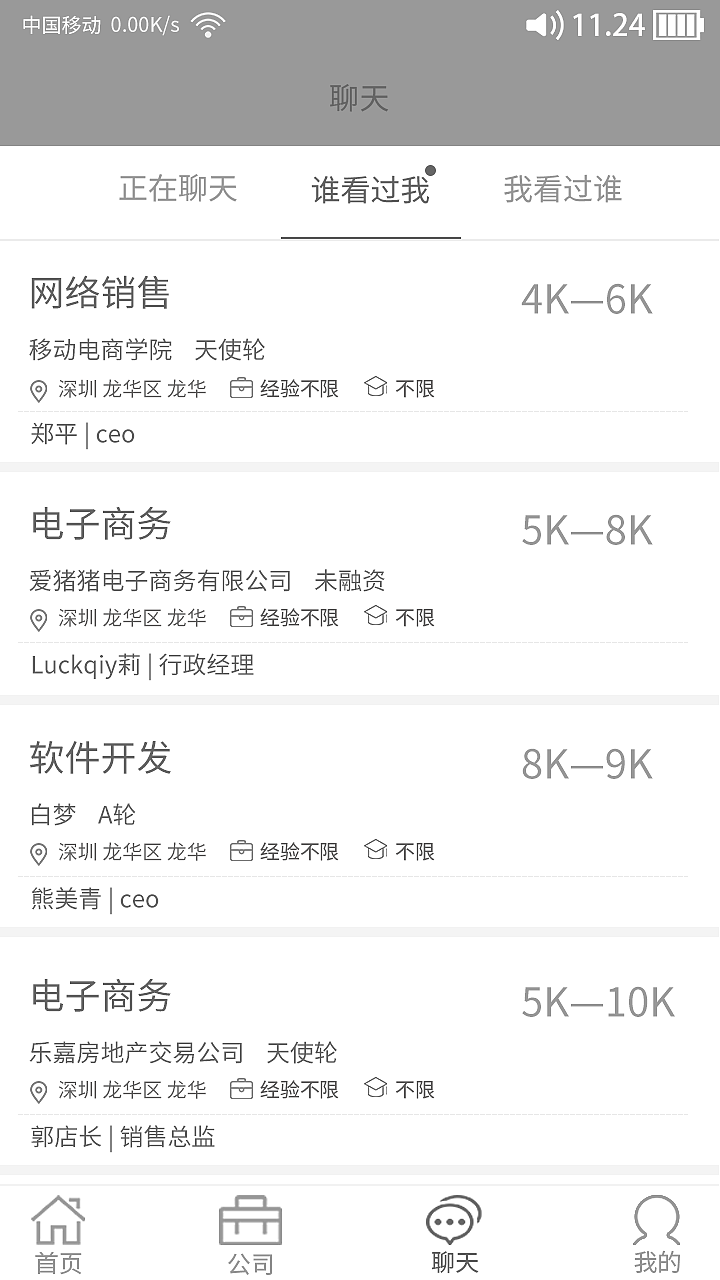Viewport: 720px width, 1280px height.
Task: Click the graduation cap icon beside 不限 in 电子商务 listing
Action: pos(375,618)
